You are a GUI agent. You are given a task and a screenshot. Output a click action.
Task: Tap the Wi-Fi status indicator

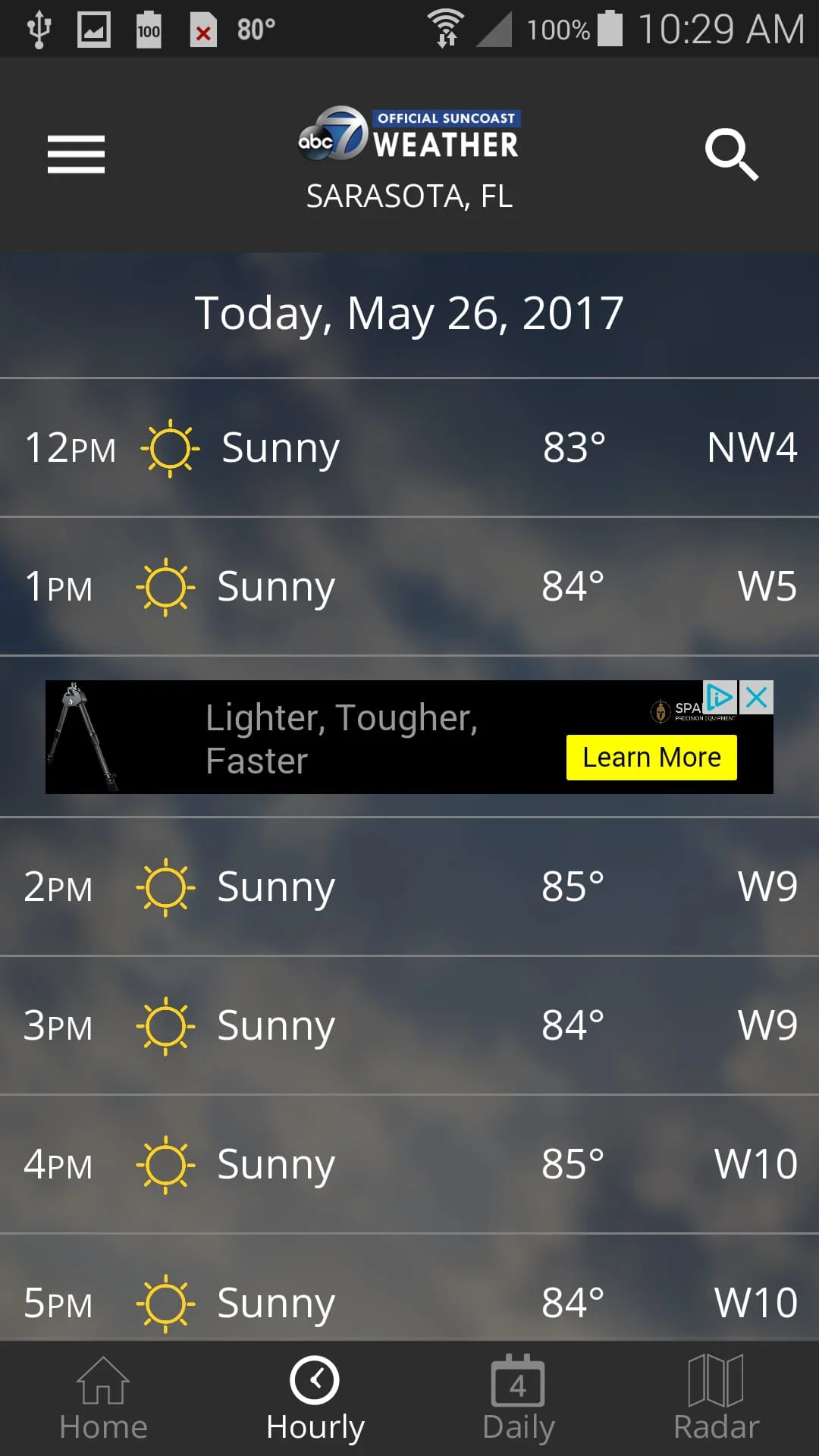(446, 27)
